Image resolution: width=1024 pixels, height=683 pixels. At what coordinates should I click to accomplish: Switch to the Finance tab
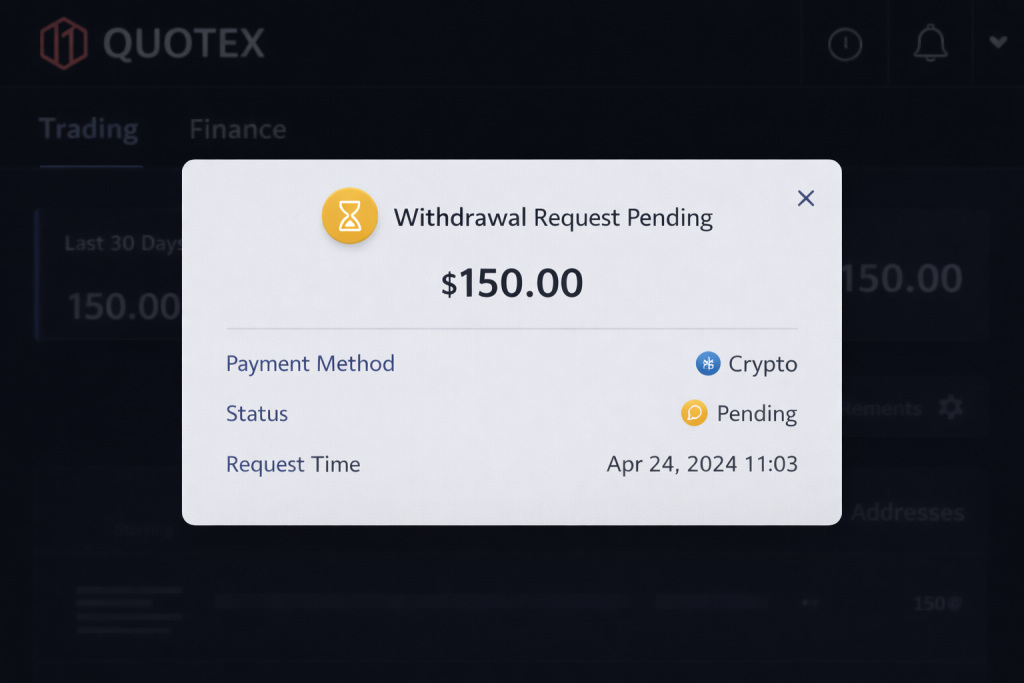(238, 129)
